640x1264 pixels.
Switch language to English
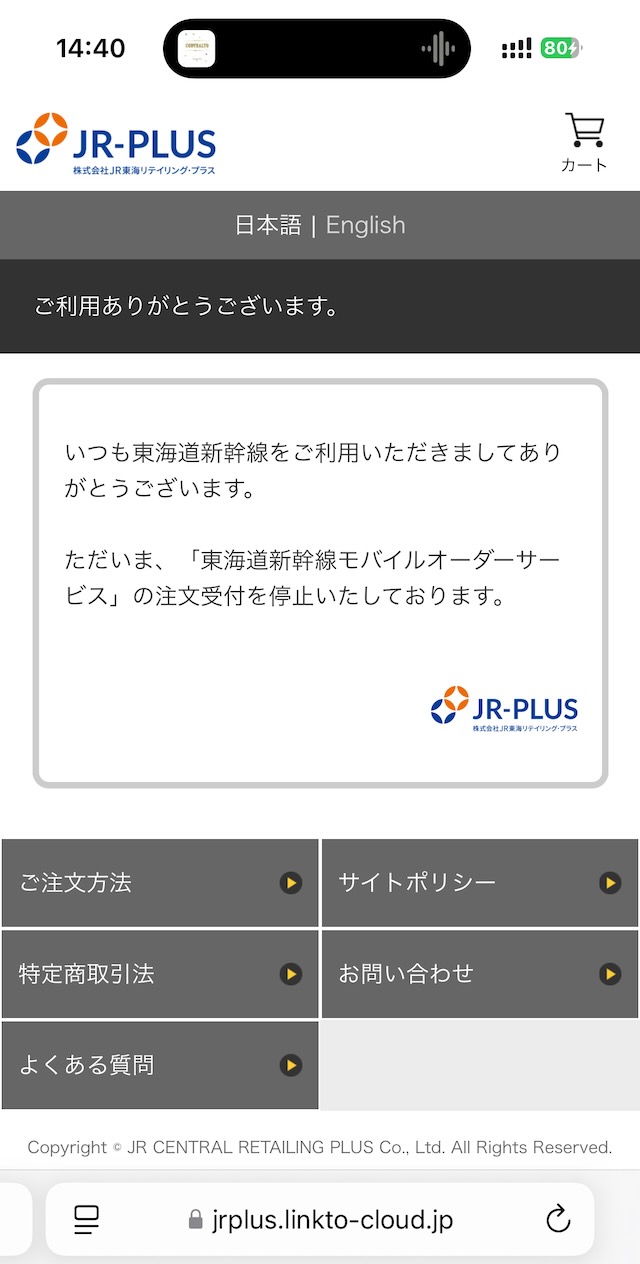pos(365,225)
